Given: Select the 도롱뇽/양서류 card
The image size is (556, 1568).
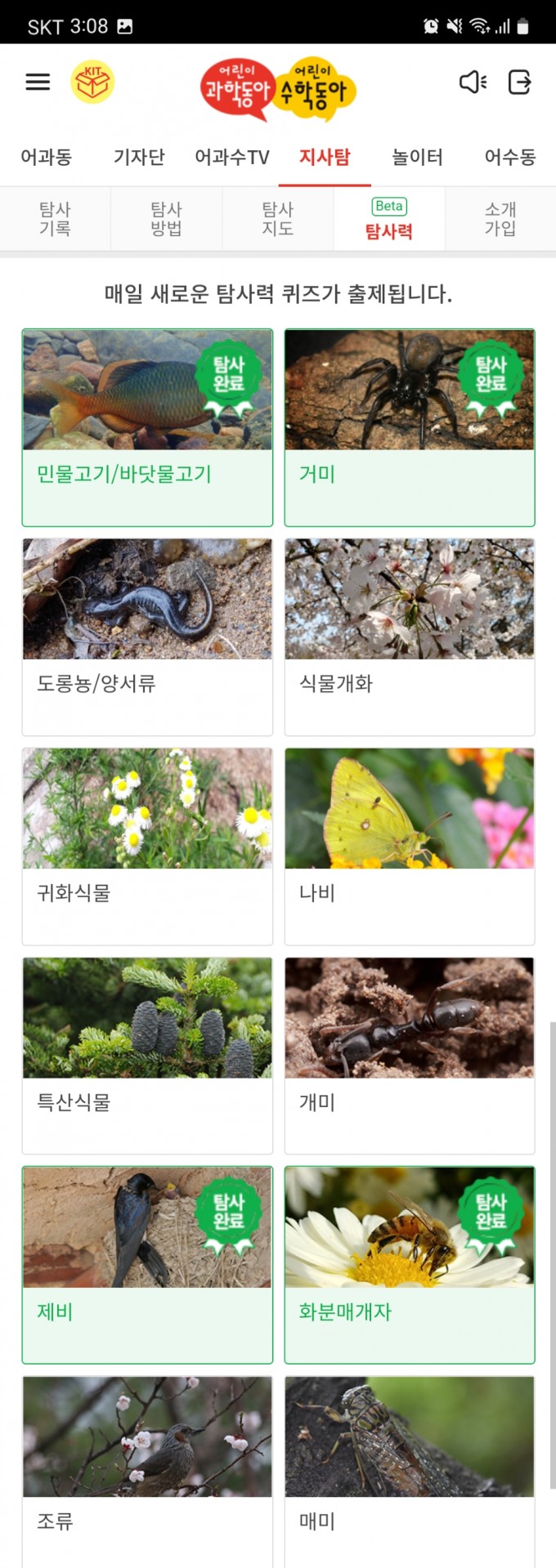Looking at the screenshot, I should click(x=147, y=637).
